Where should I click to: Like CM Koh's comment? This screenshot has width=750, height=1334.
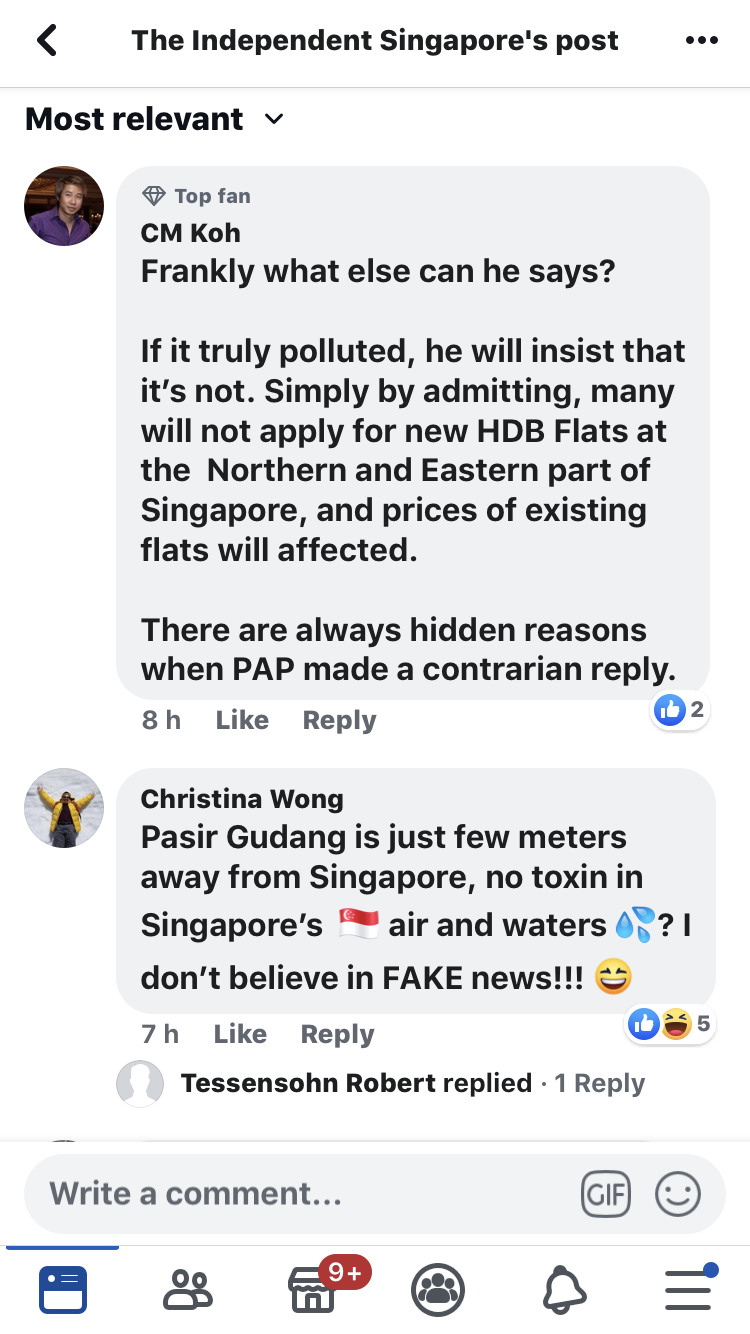coord(242,720)
